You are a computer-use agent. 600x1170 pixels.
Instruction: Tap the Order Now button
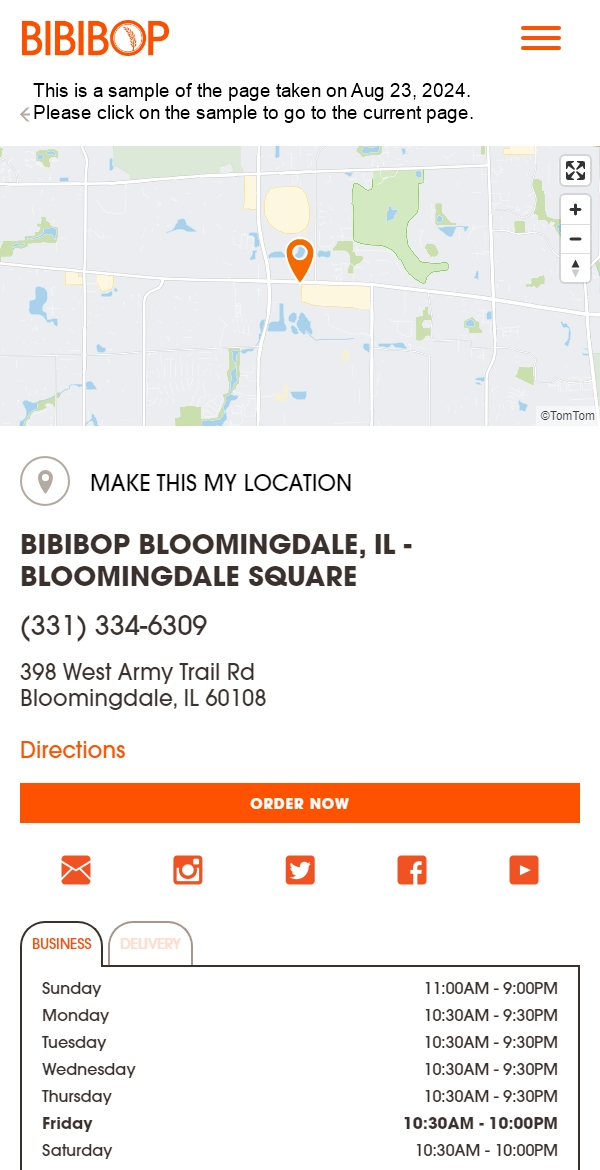click(x=300, y=803)
